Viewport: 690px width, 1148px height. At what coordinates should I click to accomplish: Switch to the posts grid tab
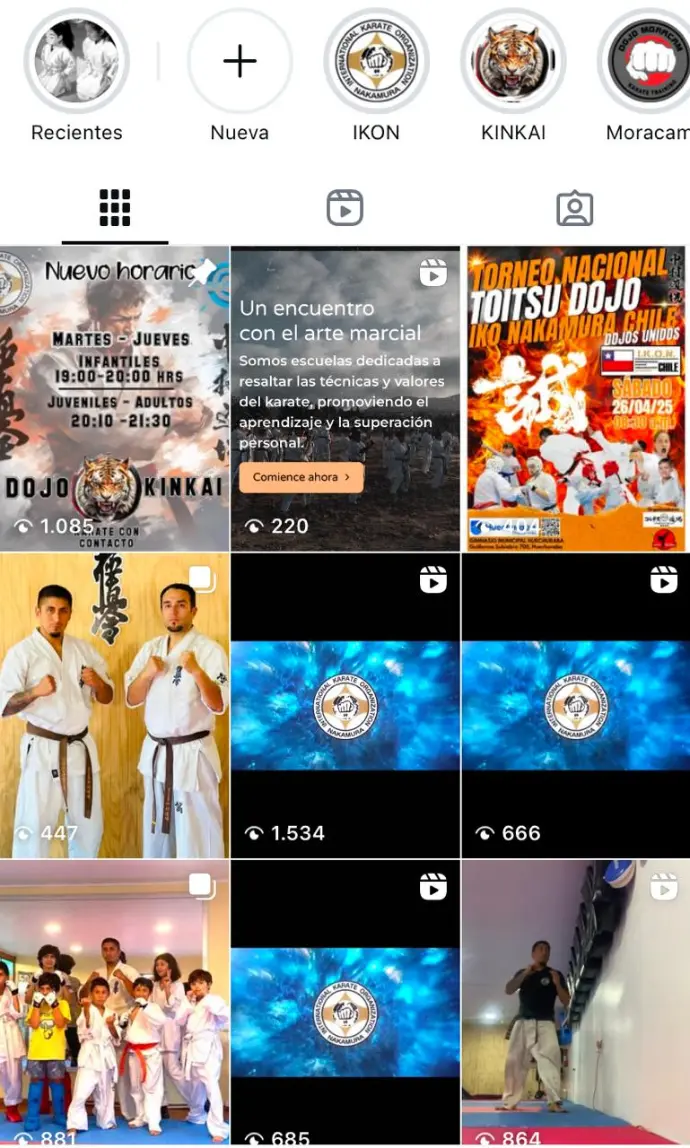115,208
